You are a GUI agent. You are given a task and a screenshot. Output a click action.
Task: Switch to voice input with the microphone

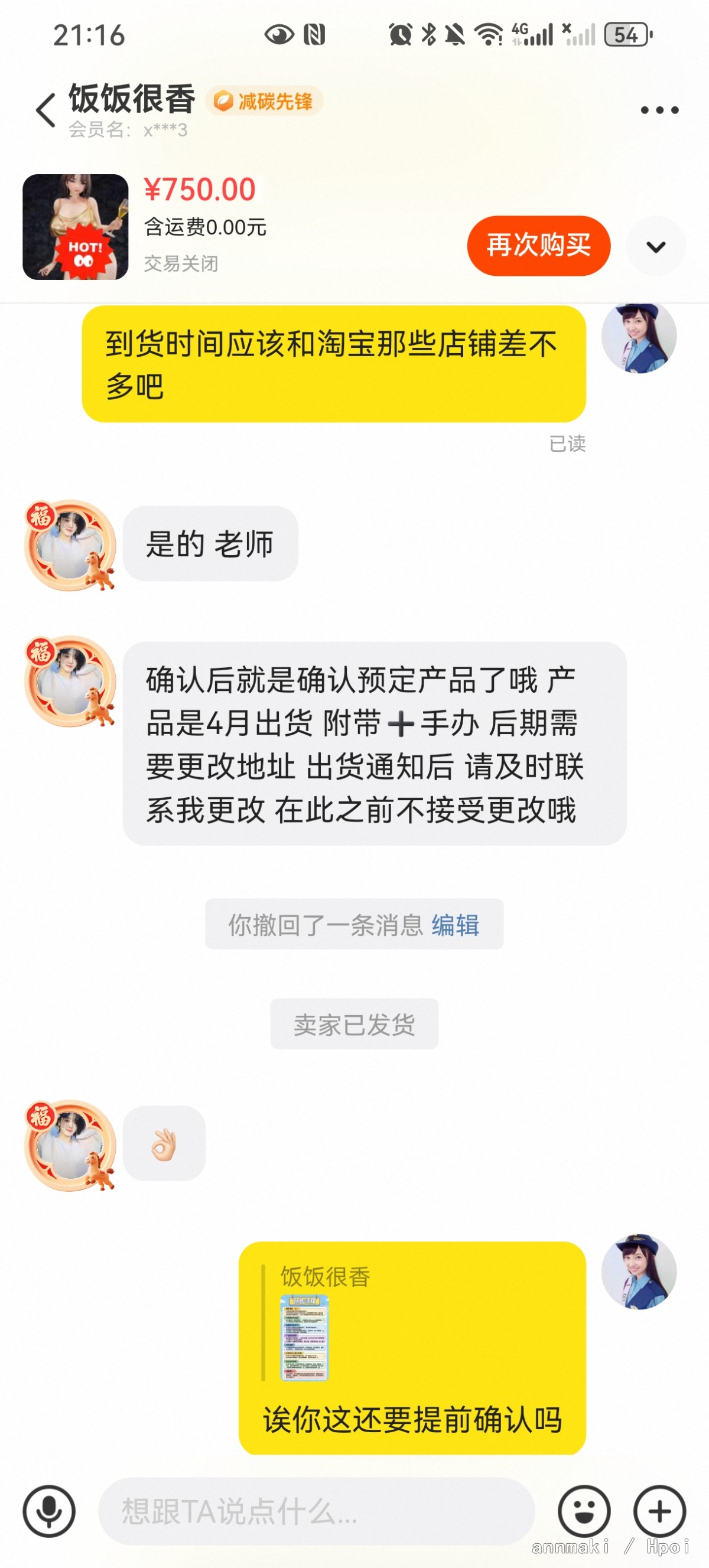click(x=50, y=1511)
